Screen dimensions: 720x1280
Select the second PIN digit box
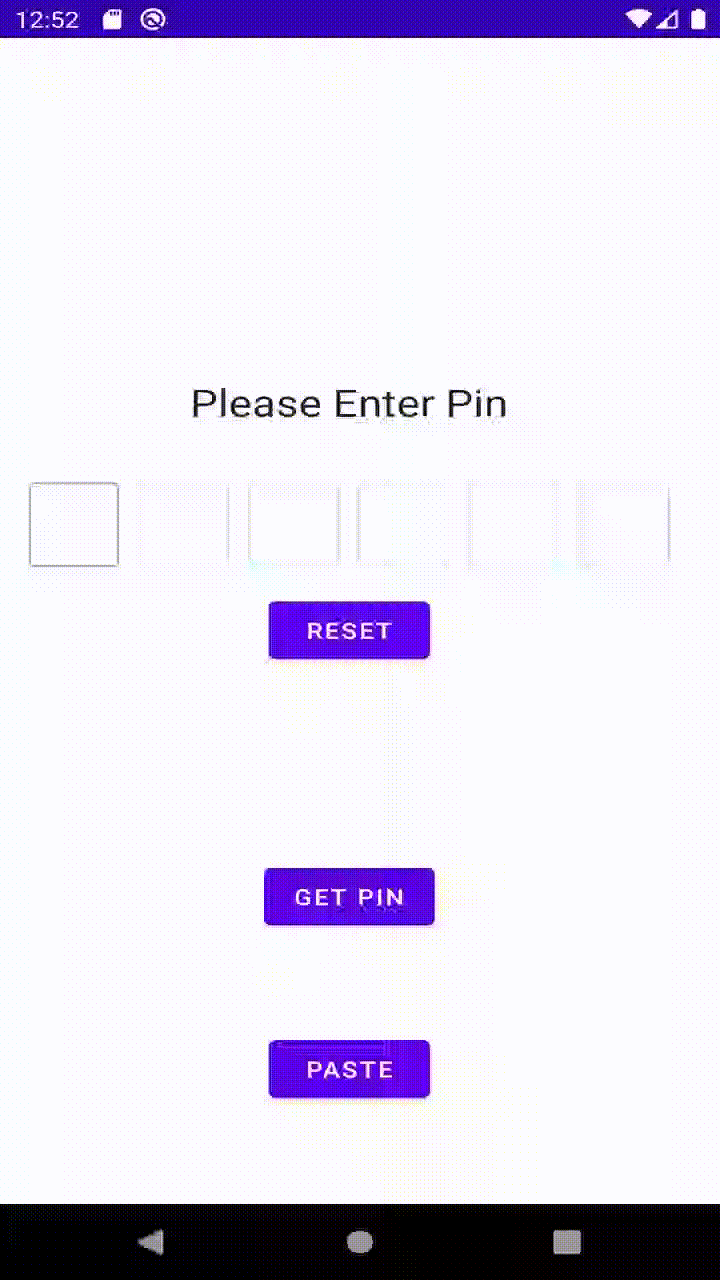coord(184,524)
